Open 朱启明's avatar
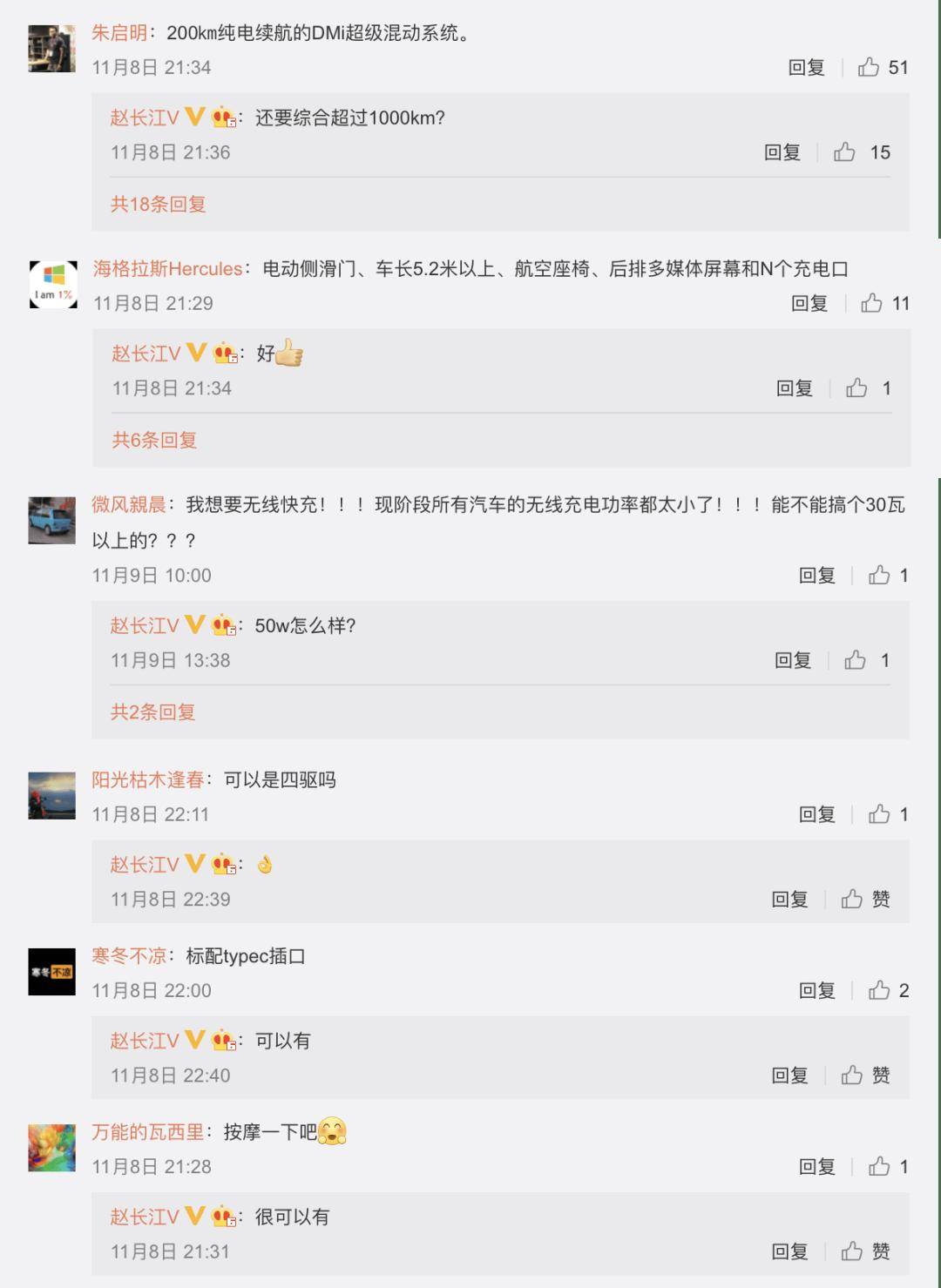 tap(51, 49)
